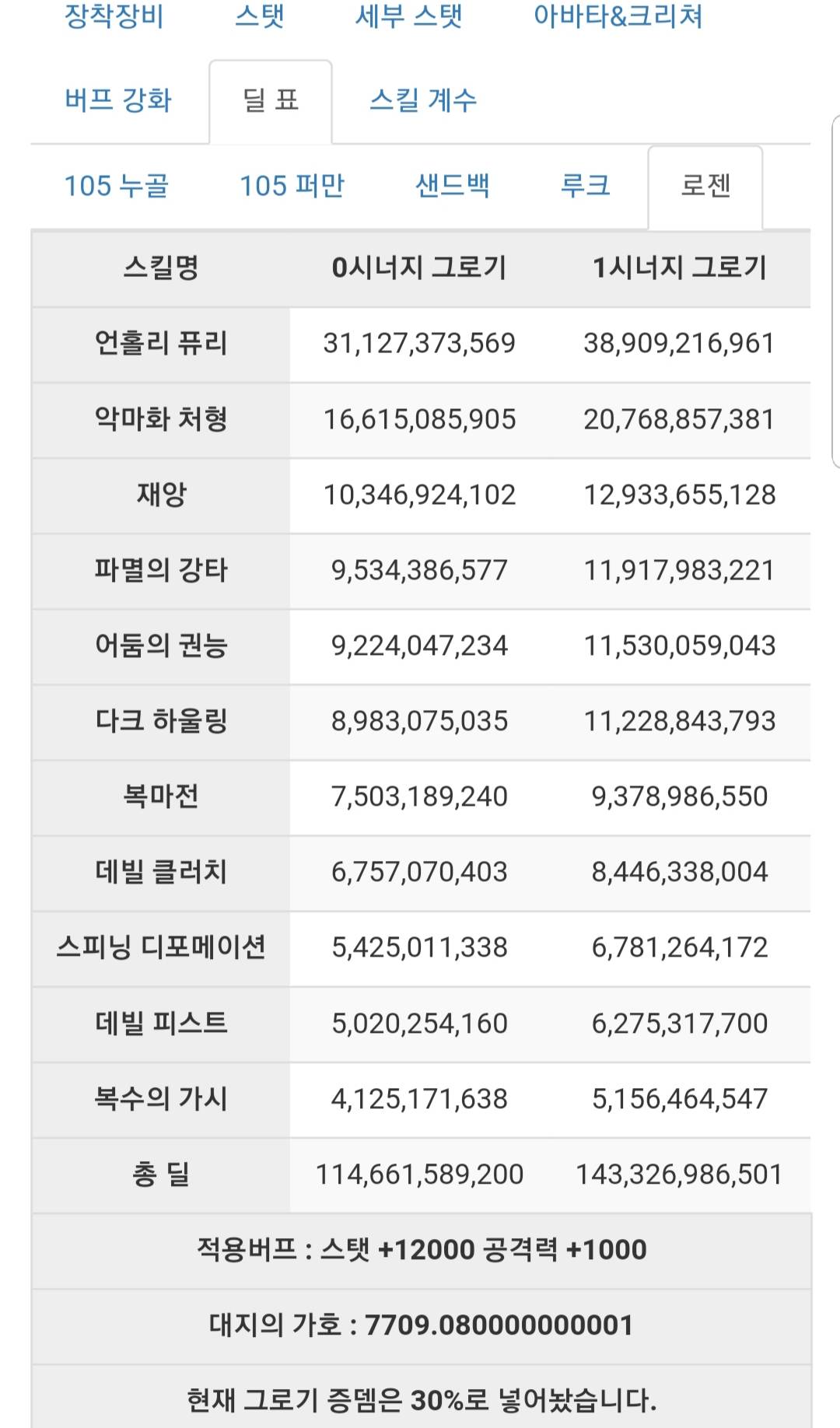840x1428 pixels.
Task: Select the 세부 스탯 tab
Action: (409, 16)
